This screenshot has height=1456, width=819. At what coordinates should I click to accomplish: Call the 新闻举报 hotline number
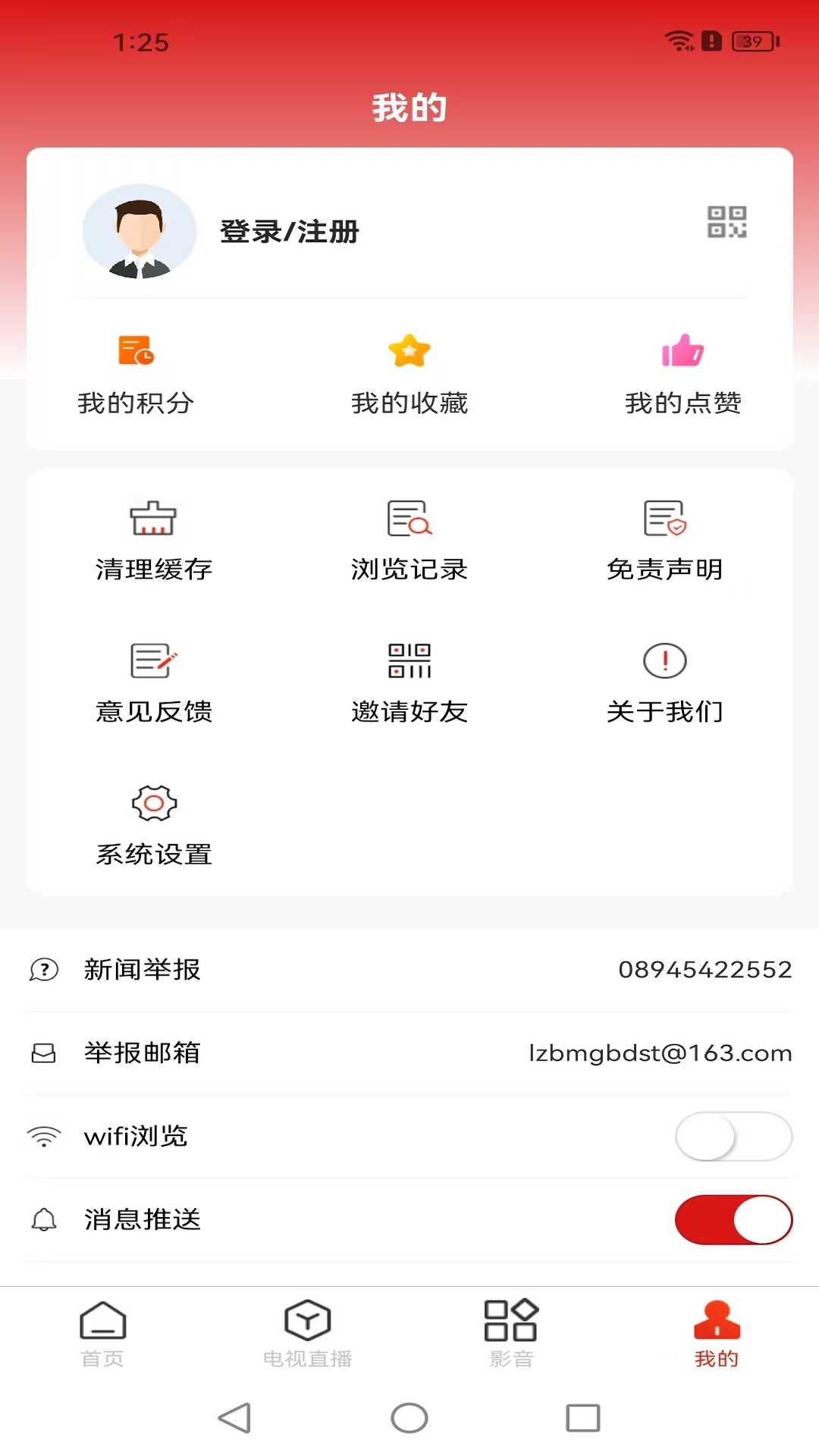(x=704, y=968)
